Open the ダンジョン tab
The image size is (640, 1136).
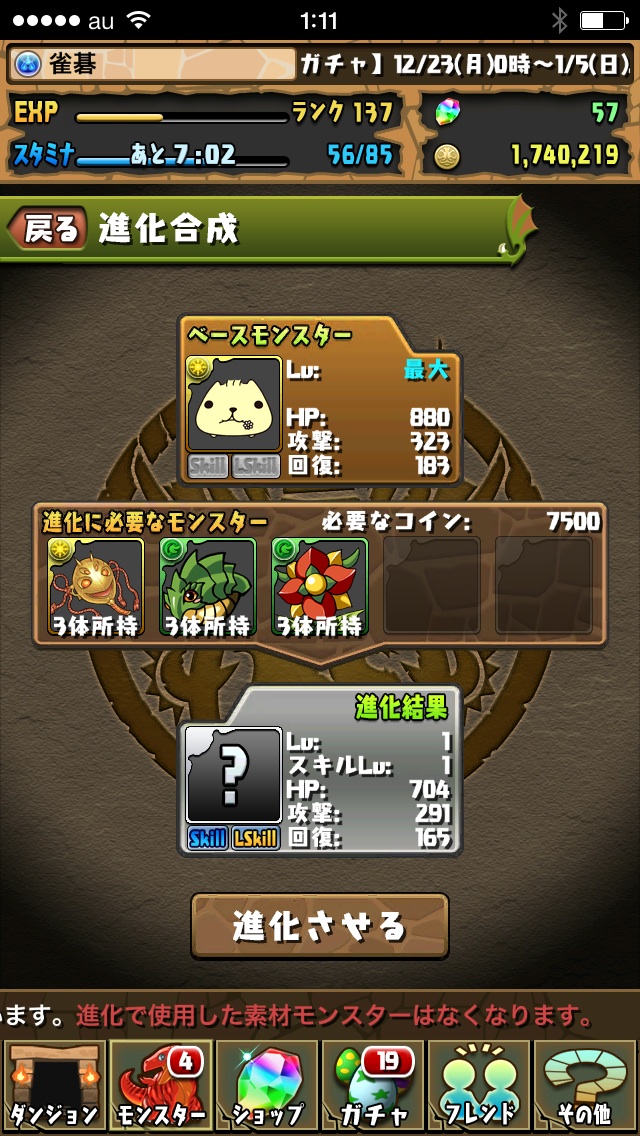click(x=53, y=1087)
